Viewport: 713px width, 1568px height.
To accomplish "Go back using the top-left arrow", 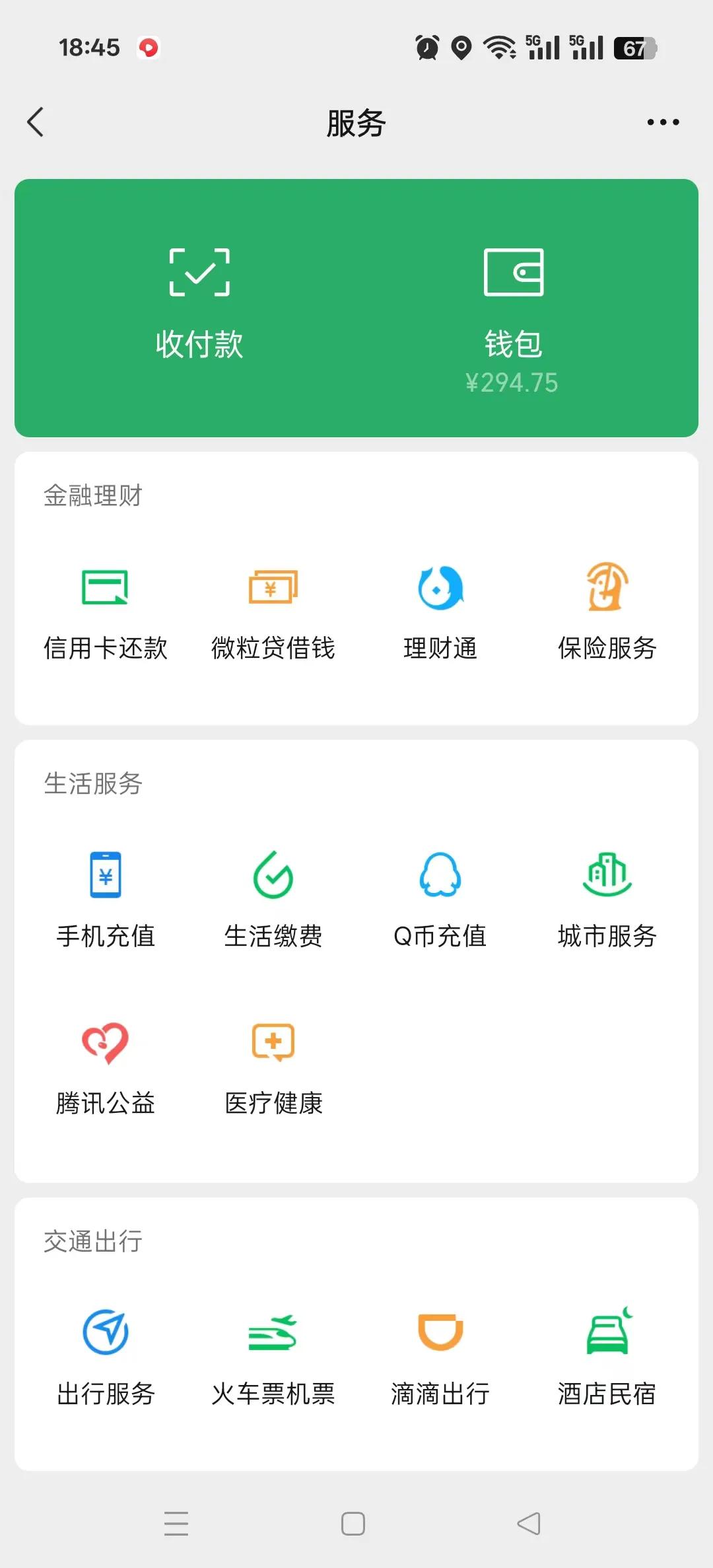I will pos(36,122).
